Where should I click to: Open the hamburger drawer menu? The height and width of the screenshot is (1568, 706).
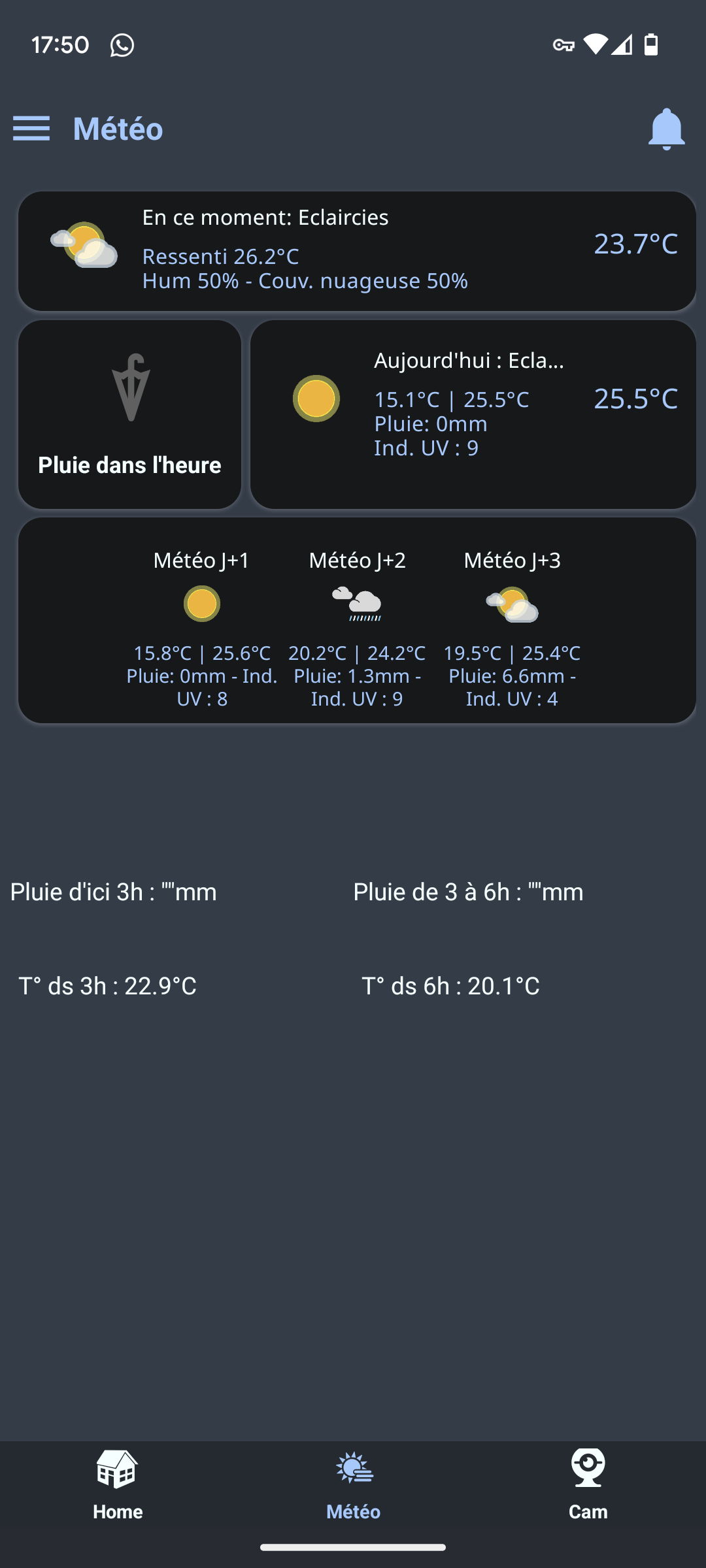(31, 129)
